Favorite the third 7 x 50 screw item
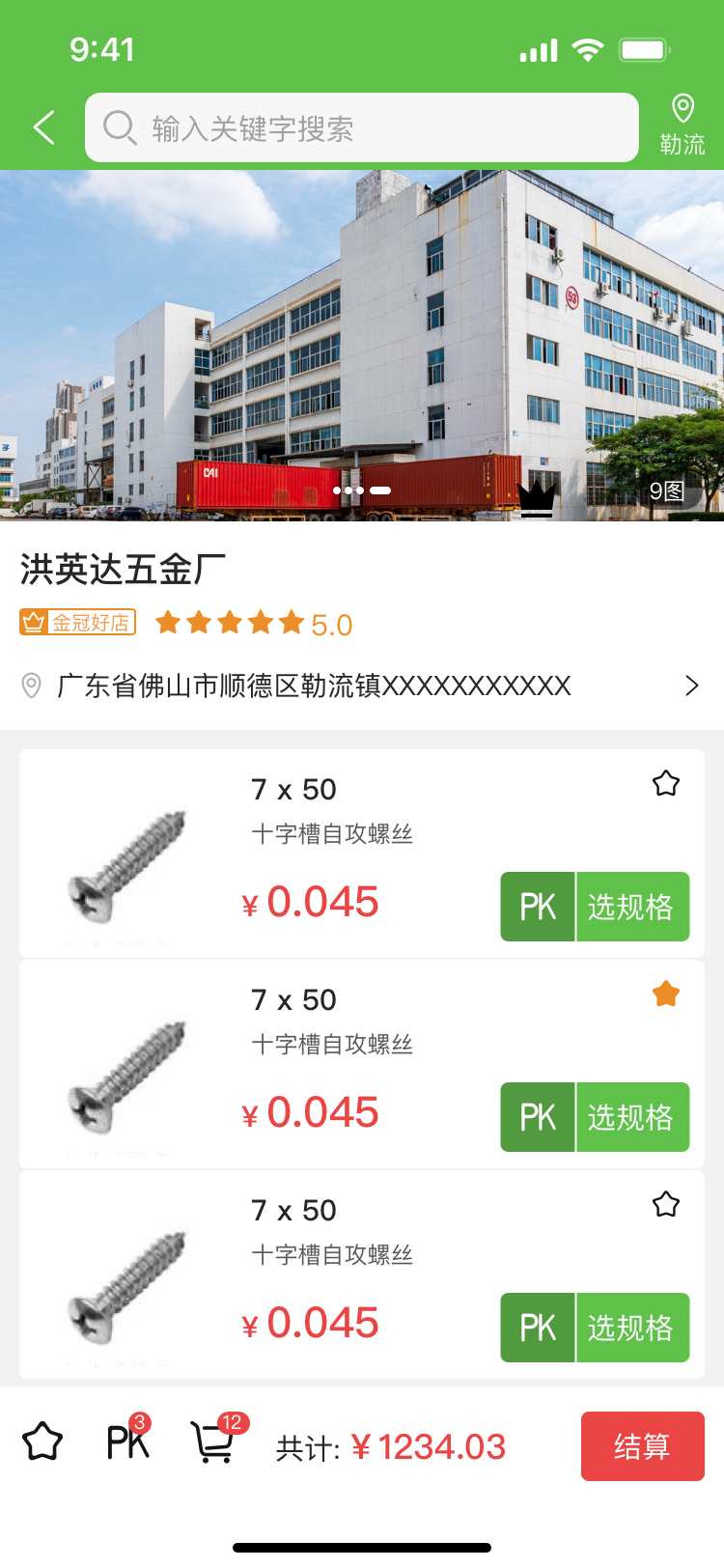This screenshot has width=724, height=1568. (x=666, y=1204)
